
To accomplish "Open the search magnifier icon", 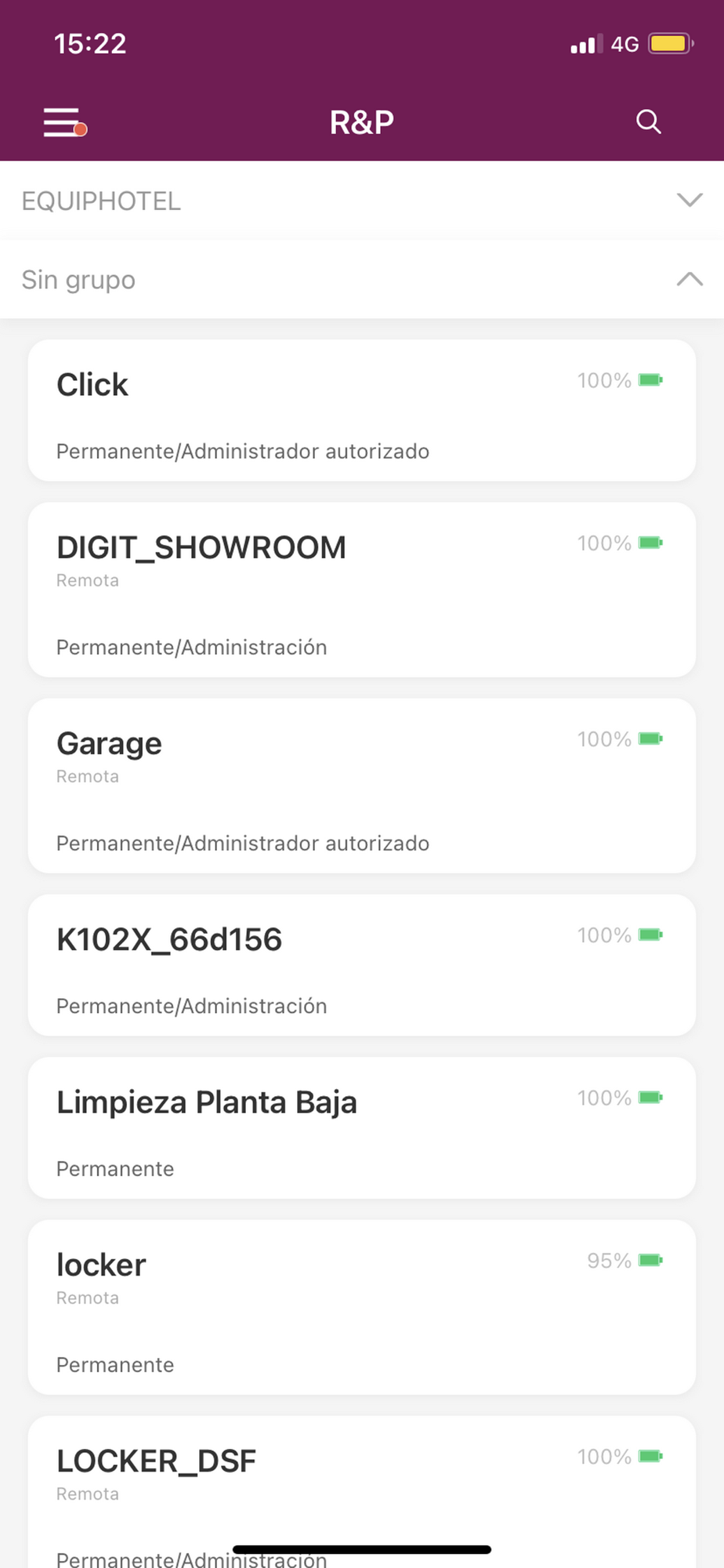I will tap(648, 122).
